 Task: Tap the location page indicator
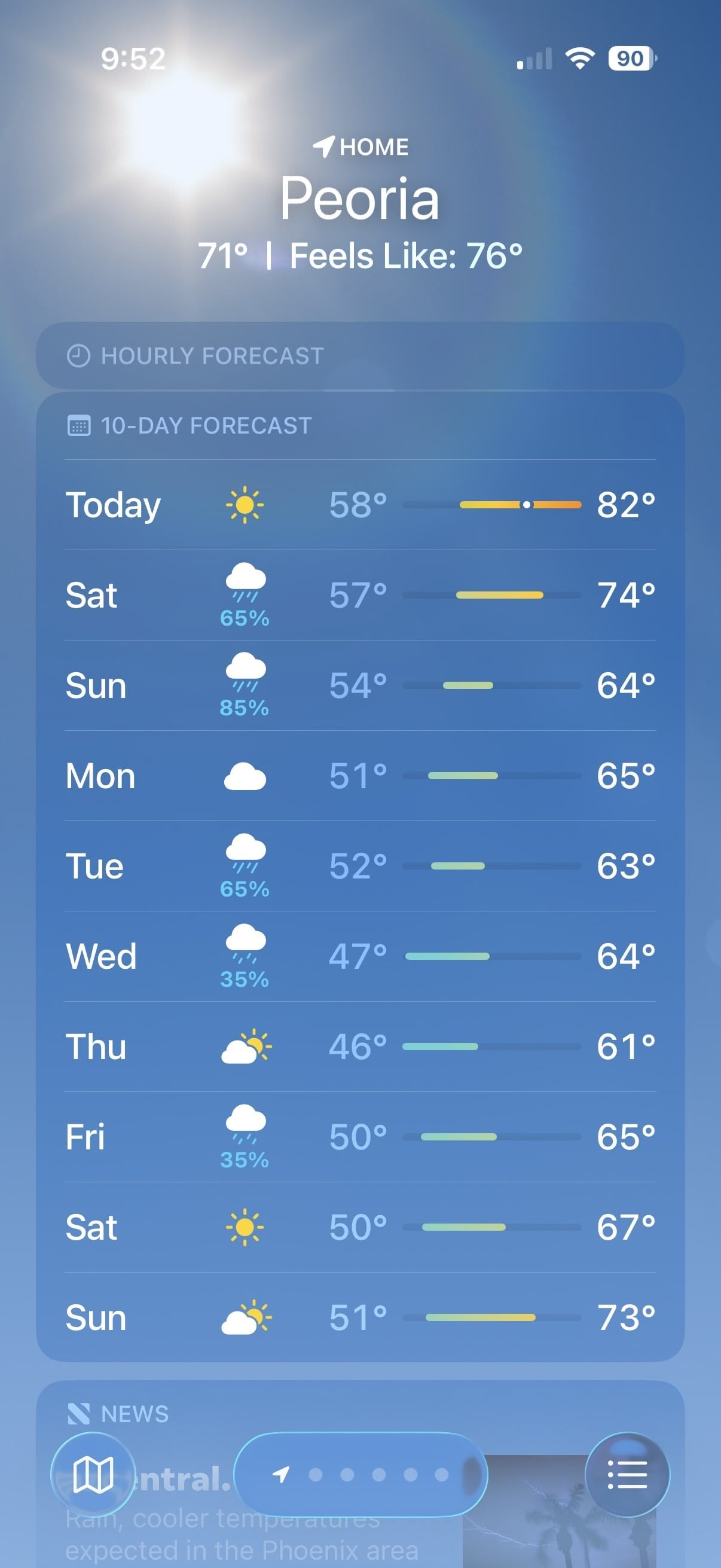(x=361, y=1474)
